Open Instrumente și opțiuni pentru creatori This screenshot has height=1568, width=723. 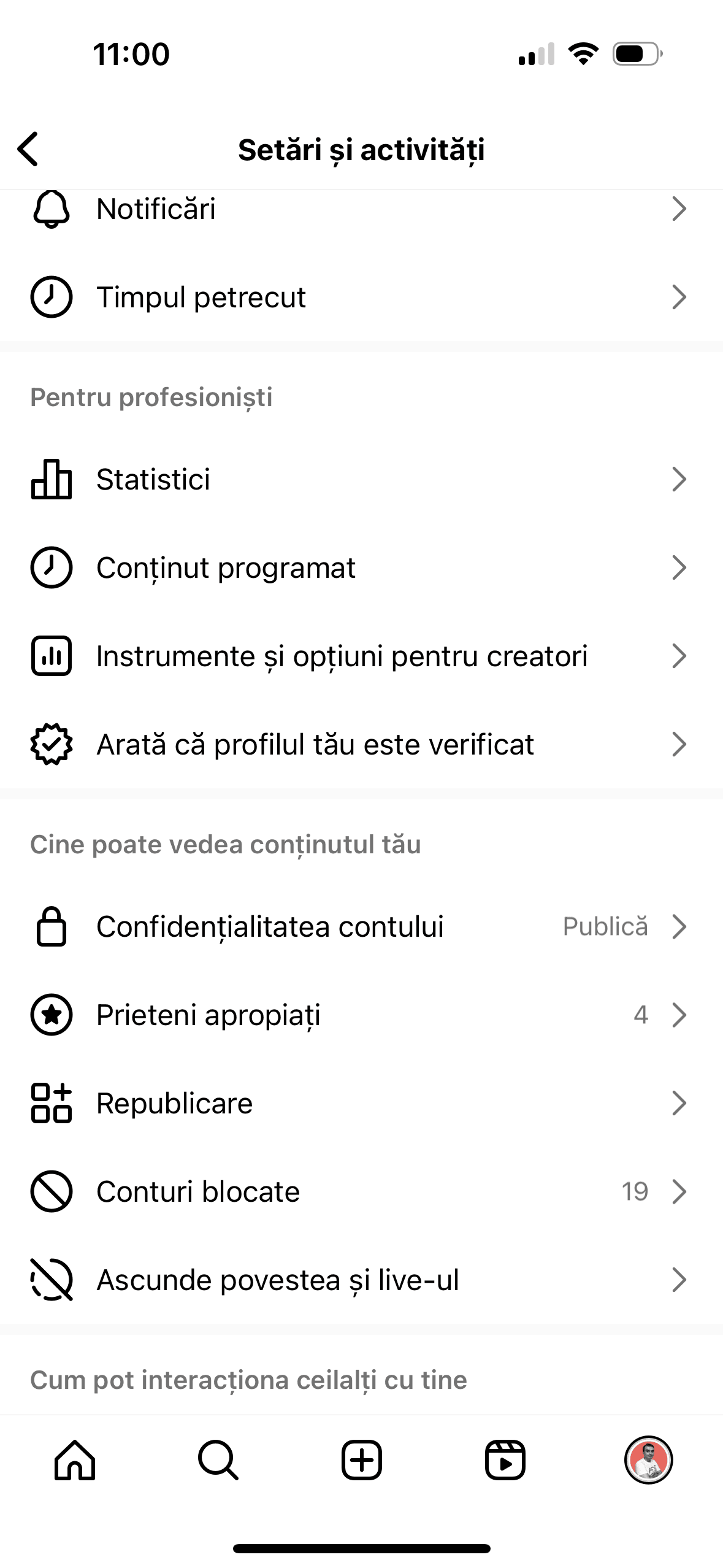click(x=361, y=656)
